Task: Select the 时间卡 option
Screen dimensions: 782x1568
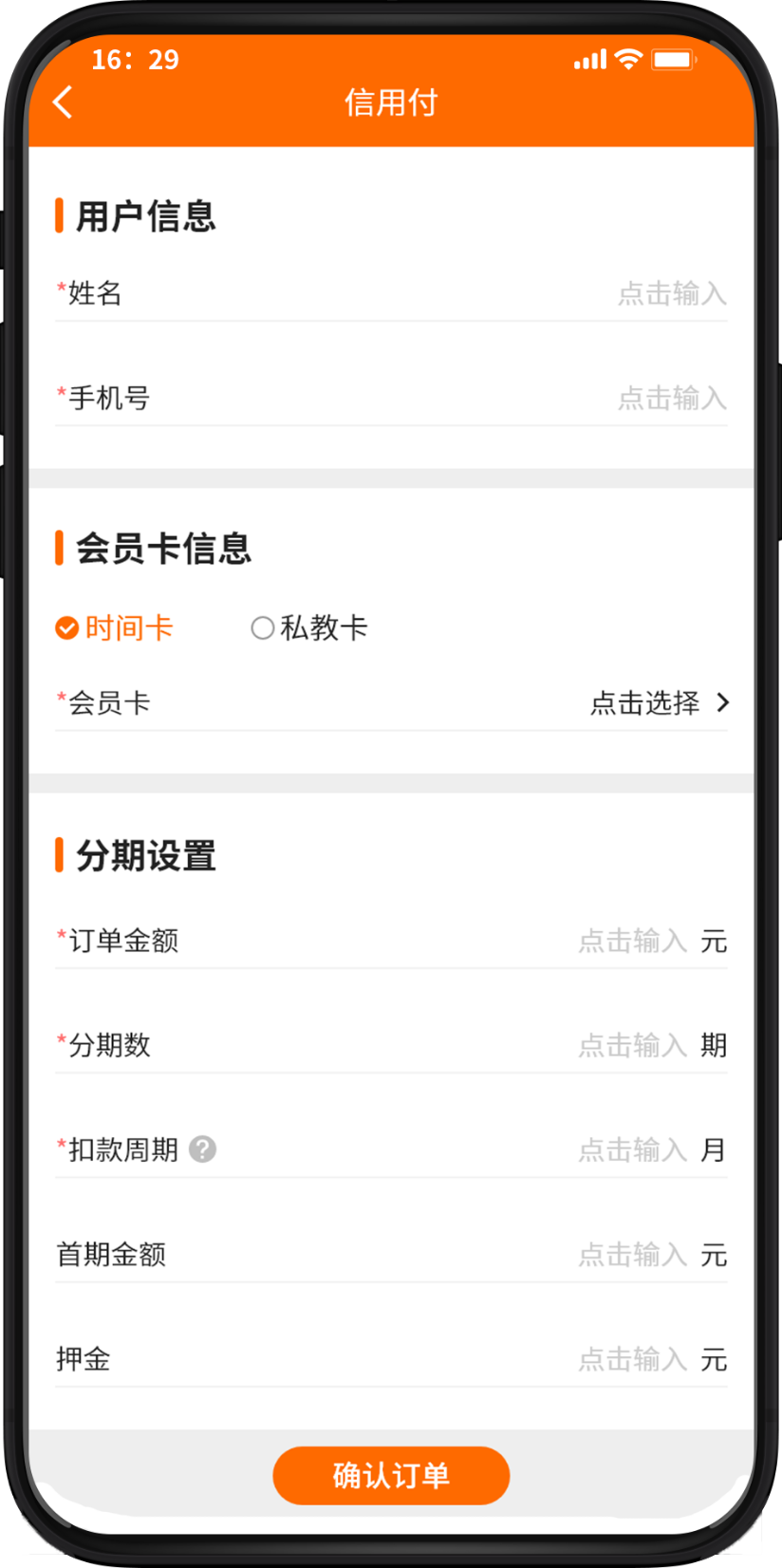Action: pos(115,627)
